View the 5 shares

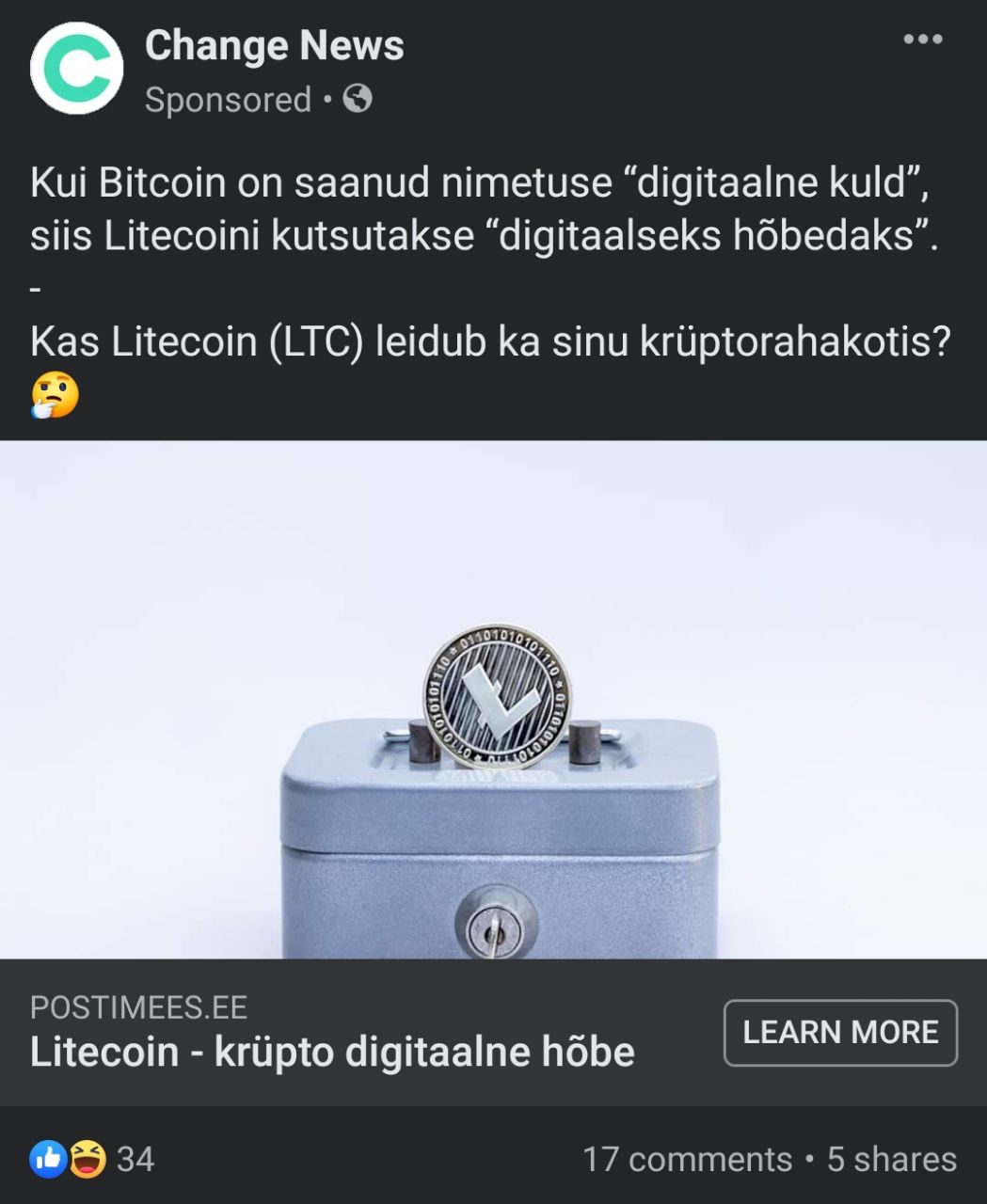(x=891, y=1159)
